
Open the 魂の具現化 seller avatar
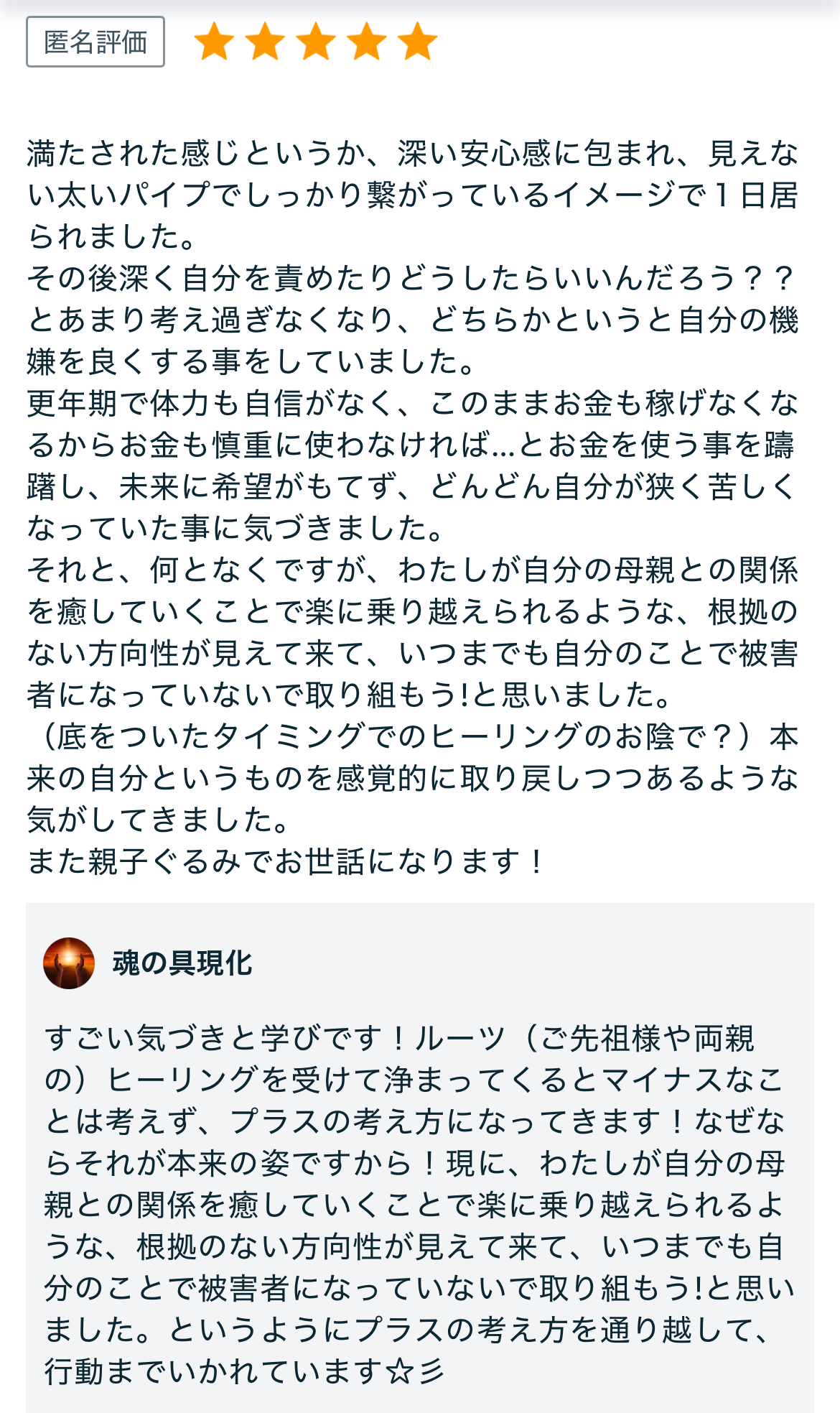tap(69, 963)
